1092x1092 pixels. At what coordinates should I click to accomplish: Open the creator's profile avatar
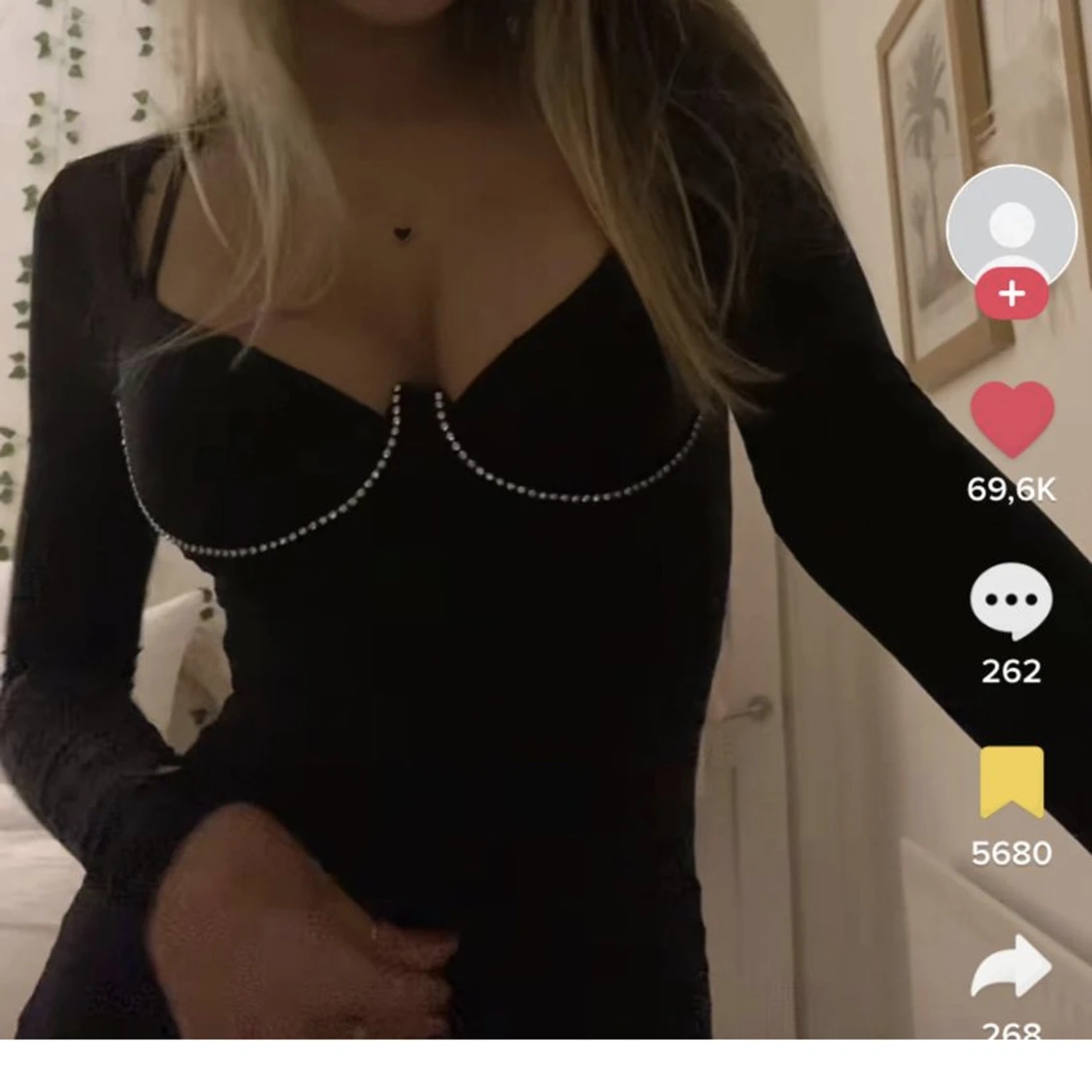[x=1011, y=225]
